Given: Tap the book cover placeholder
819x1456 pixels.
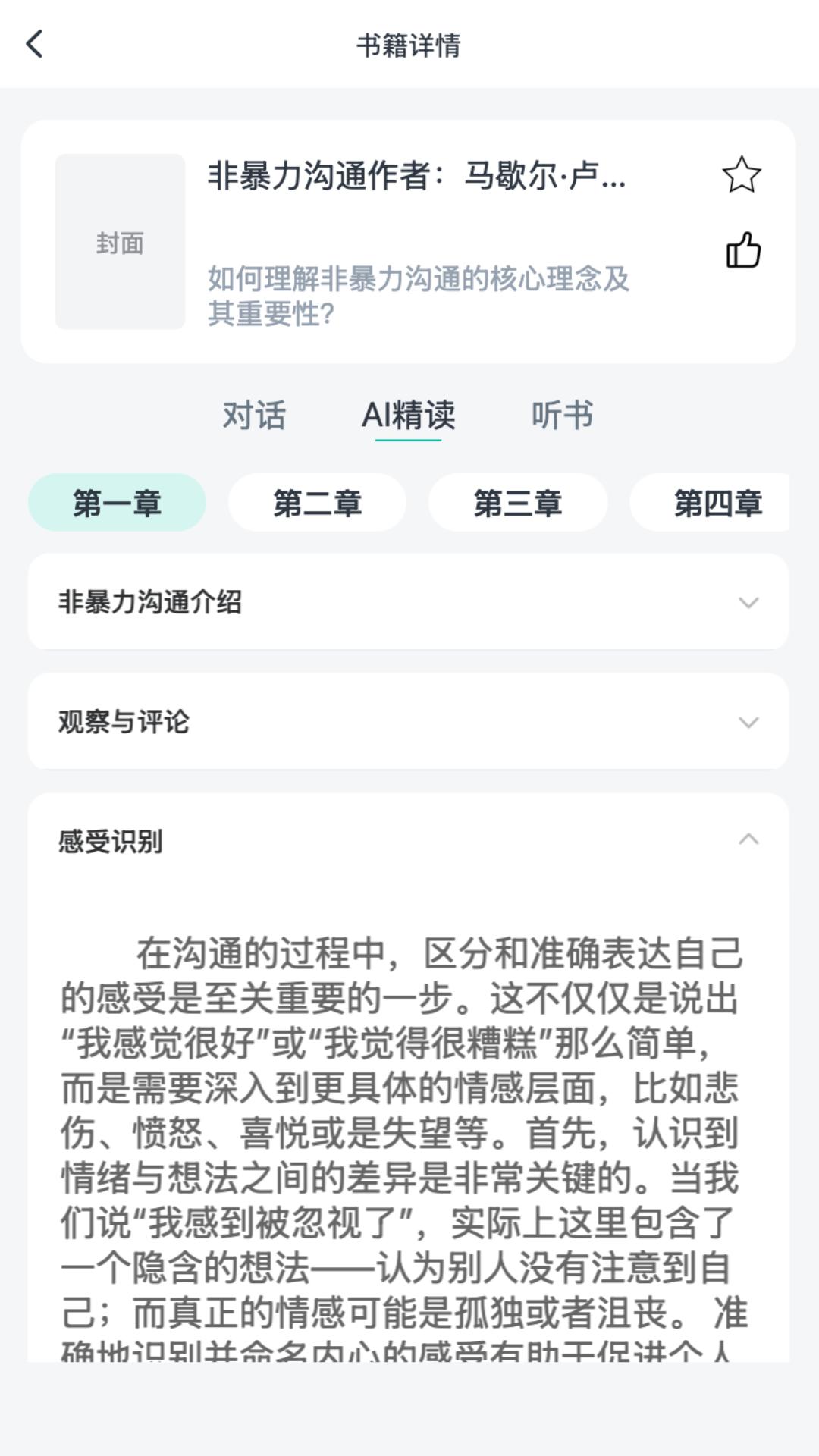Looking at the screenshot, I should pyautogui.click(x=120, y=242).
